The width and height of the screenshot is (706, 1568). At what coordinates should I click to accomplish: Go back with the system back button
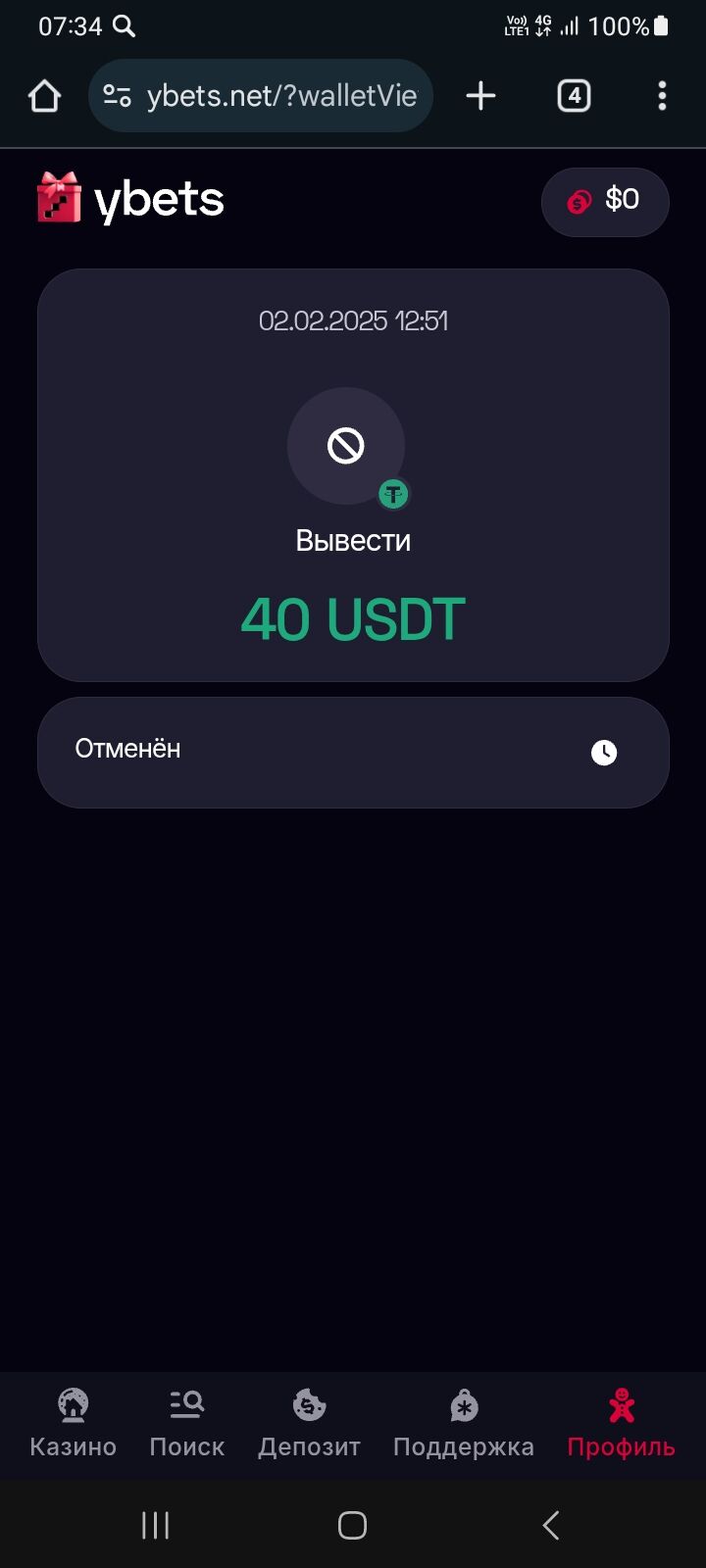point(551,1525)
